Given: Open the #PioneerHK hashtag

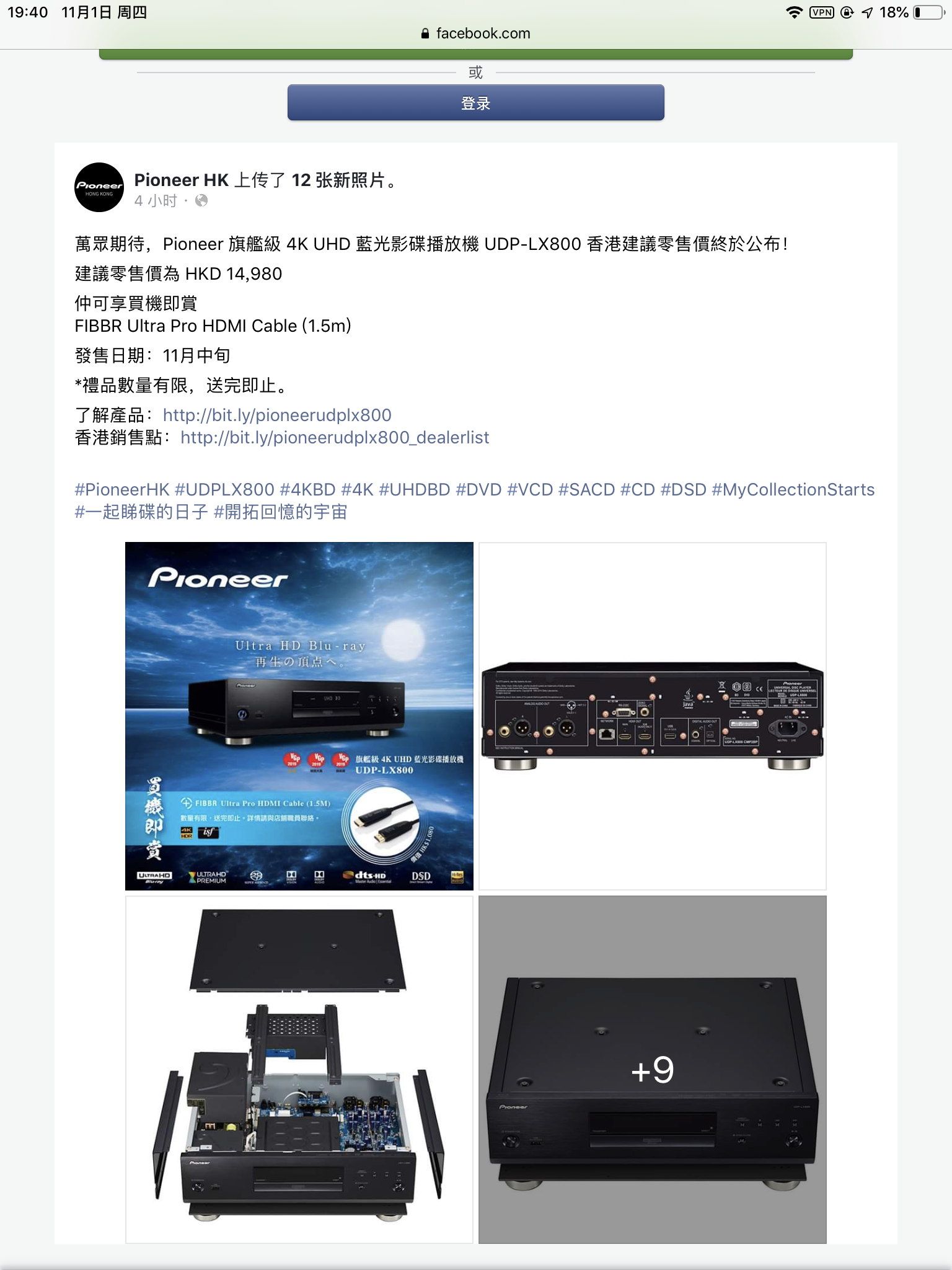Looking at the screenshot, I should pos(121,489).
